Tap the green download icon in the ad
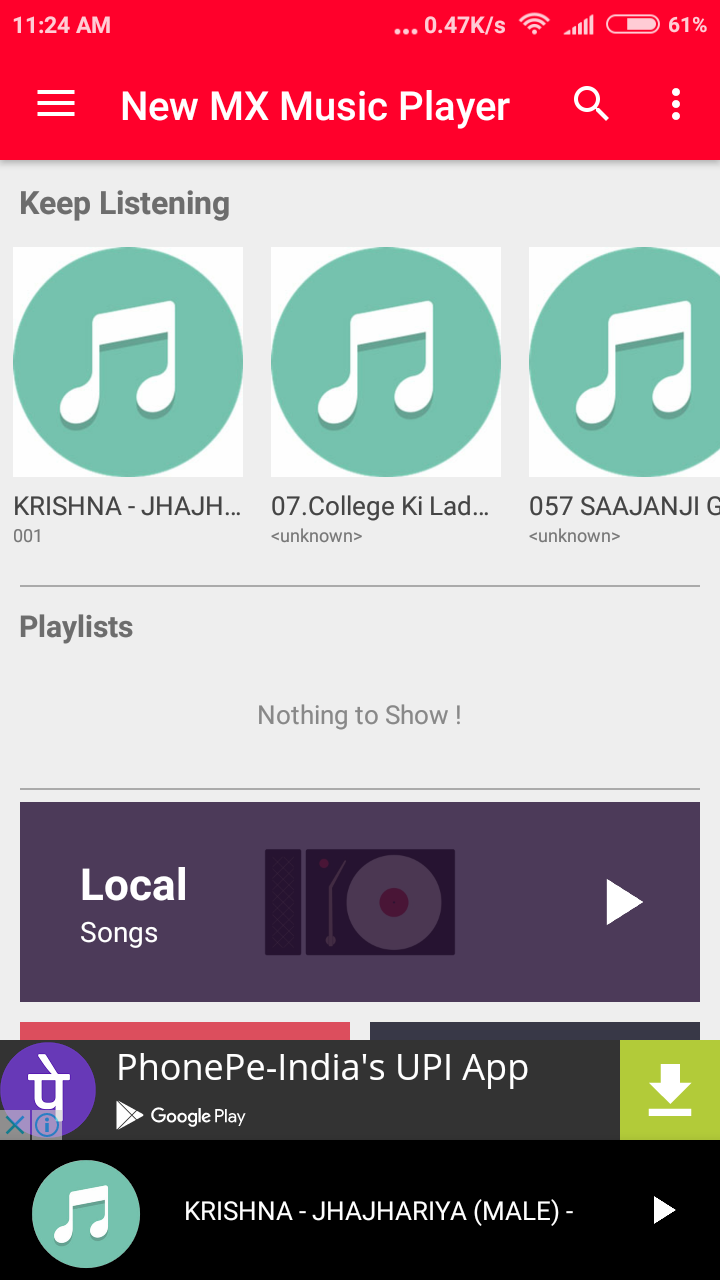This screenshot has width=720, height=1280. (x=670, y=1089)
